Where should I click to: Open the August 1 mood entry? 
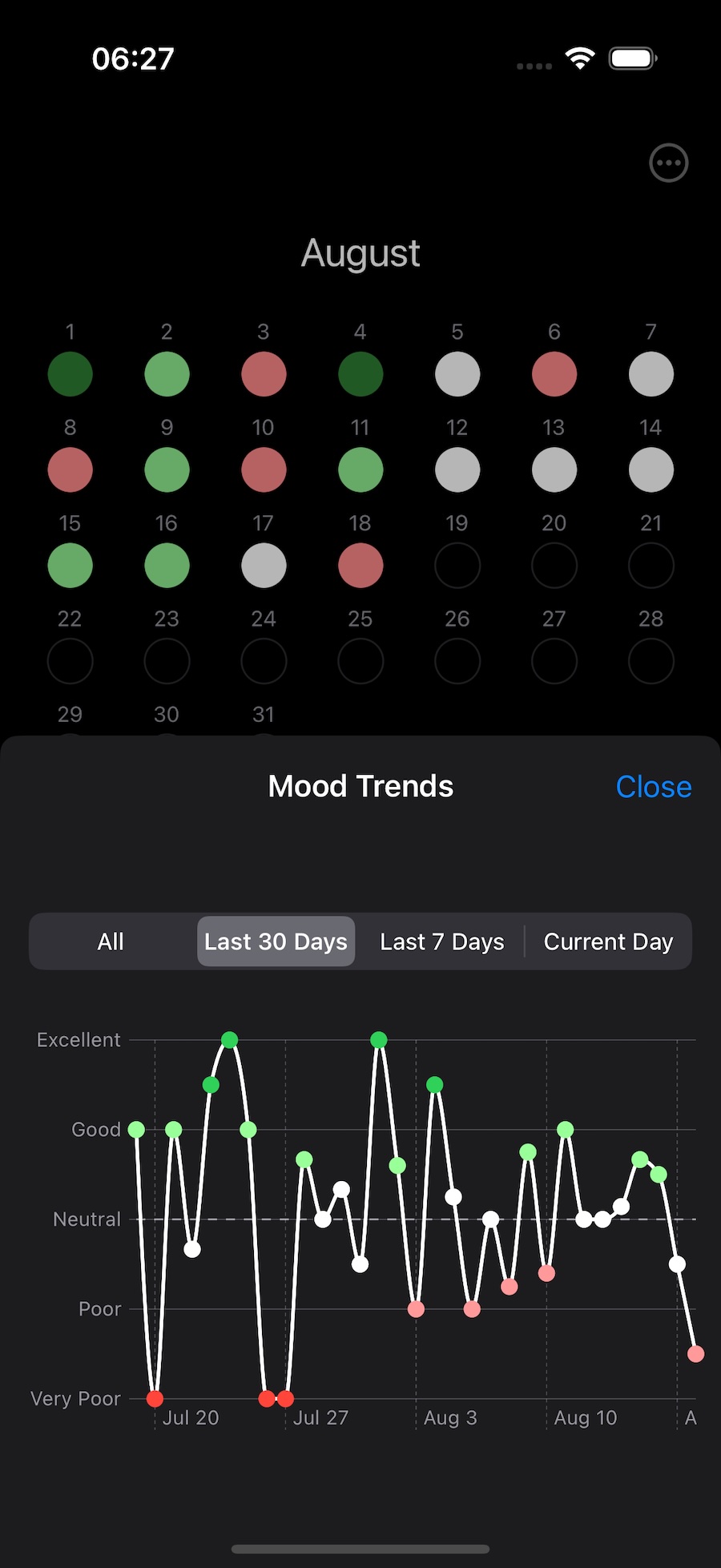(70, 374)
